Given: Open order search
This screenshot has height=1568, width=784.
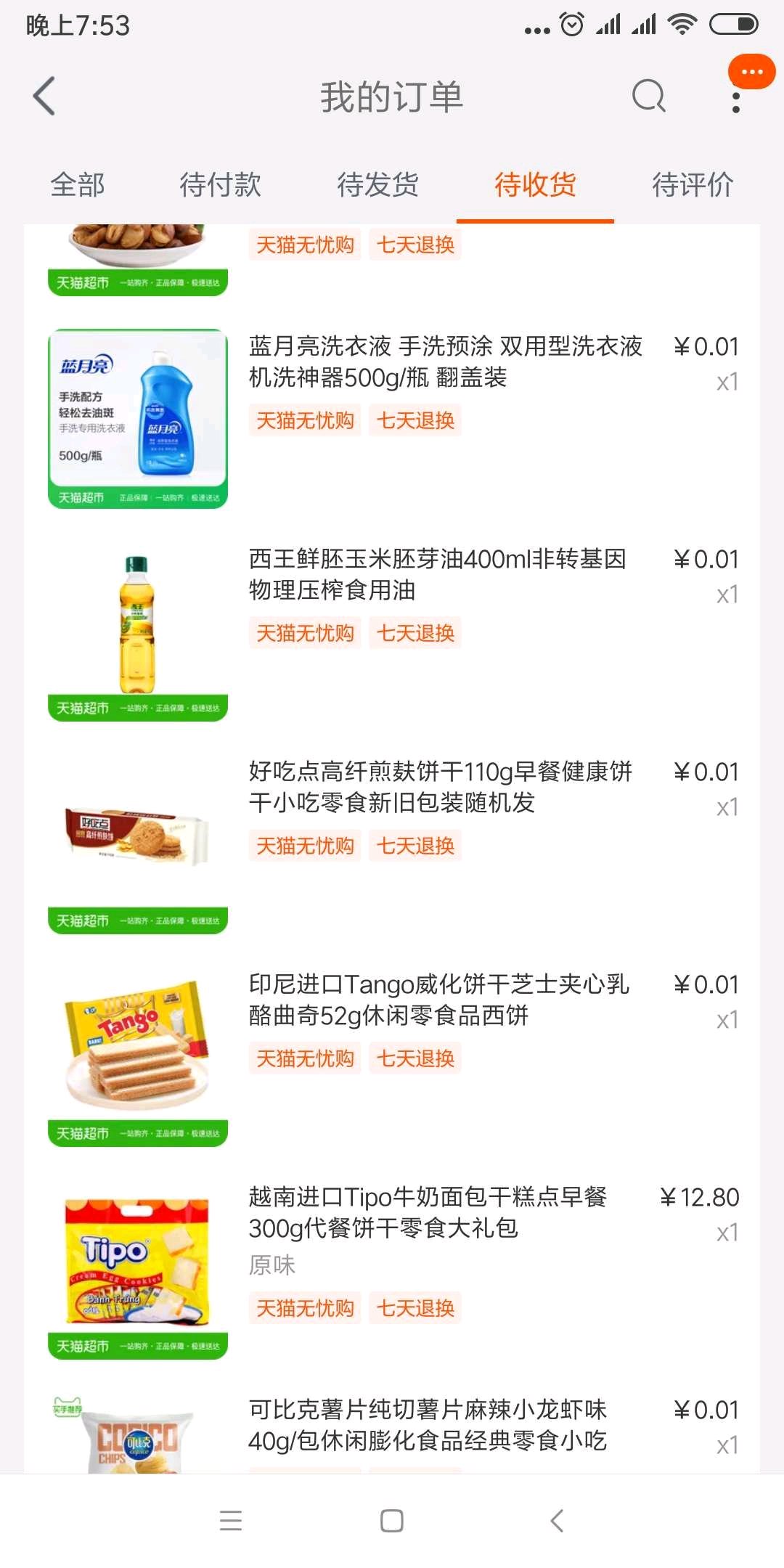Looking at the screenshot, I should click(x=648, y=97).
